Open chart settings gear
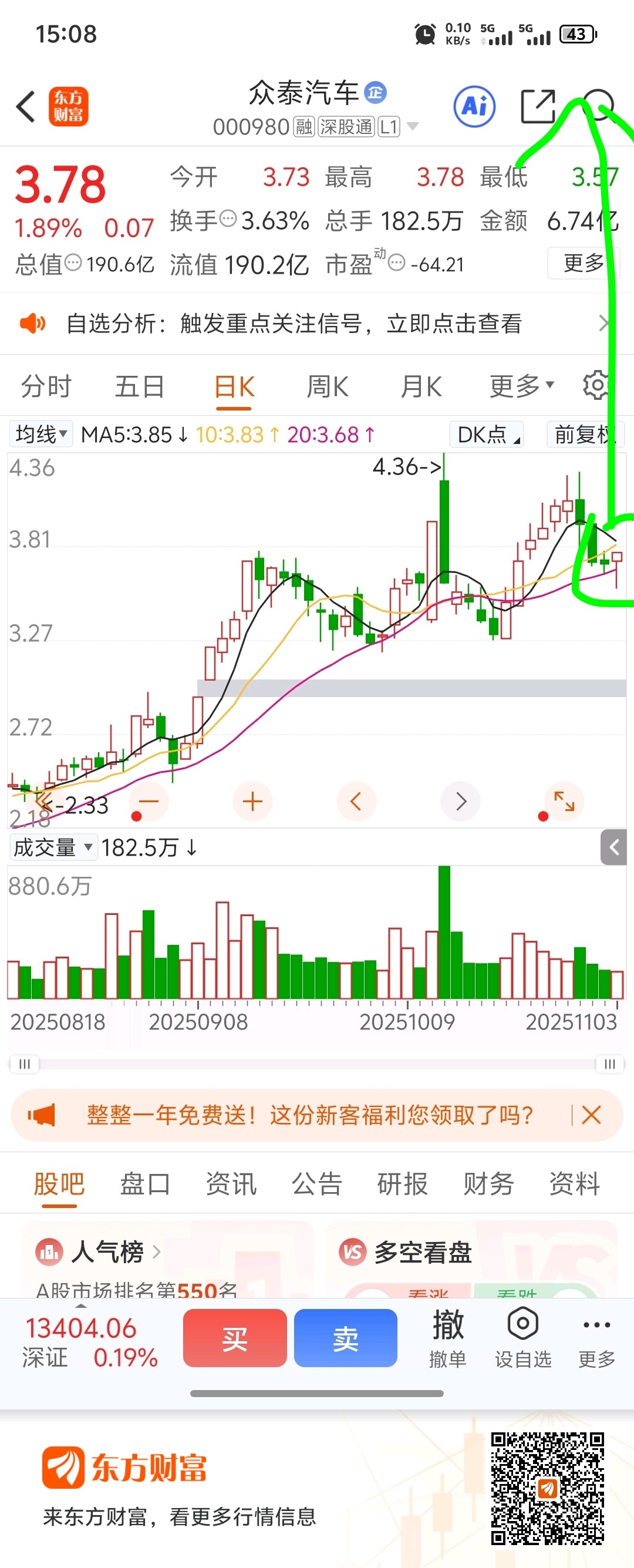This screenshot has height=1568, width=634. (x=596, y=385)
